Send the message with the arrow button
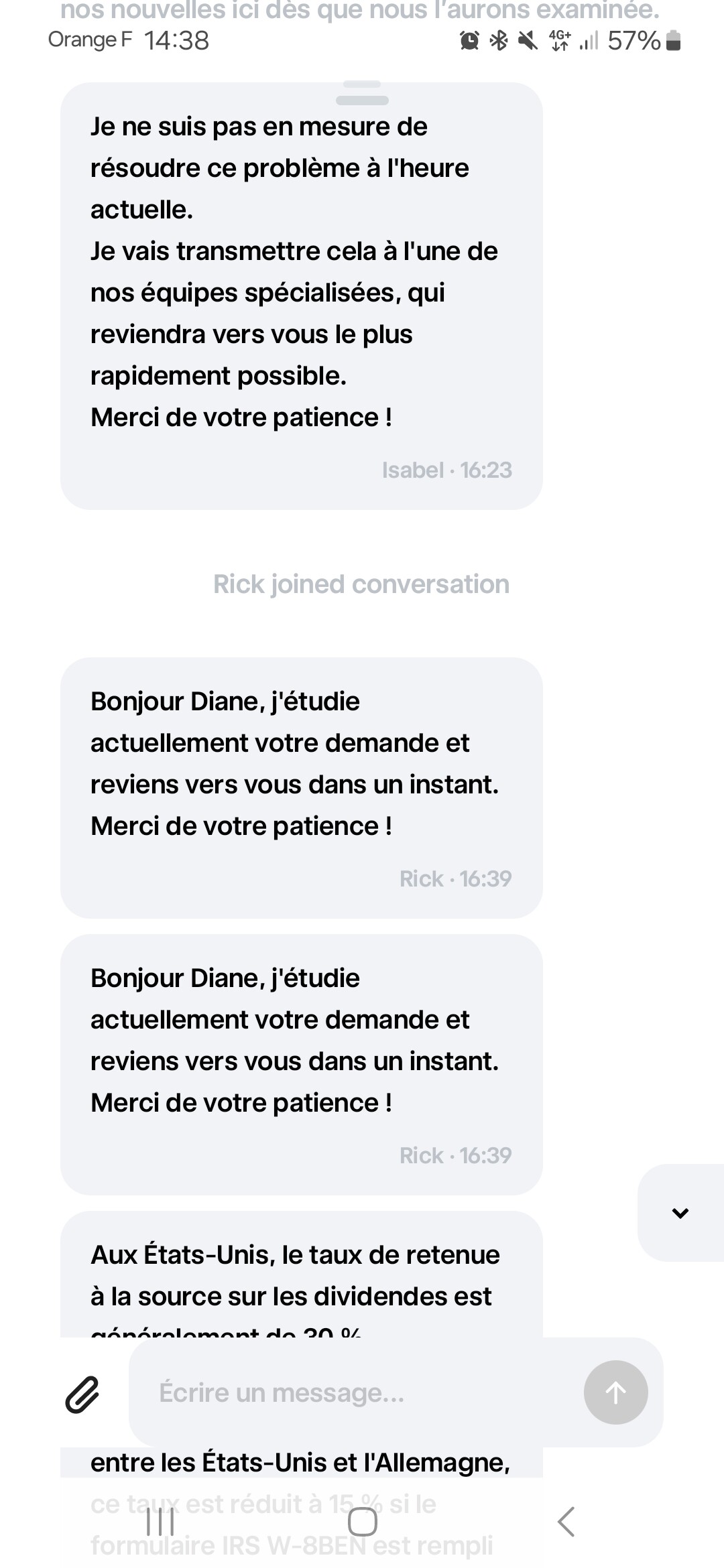 (615, 1392)
